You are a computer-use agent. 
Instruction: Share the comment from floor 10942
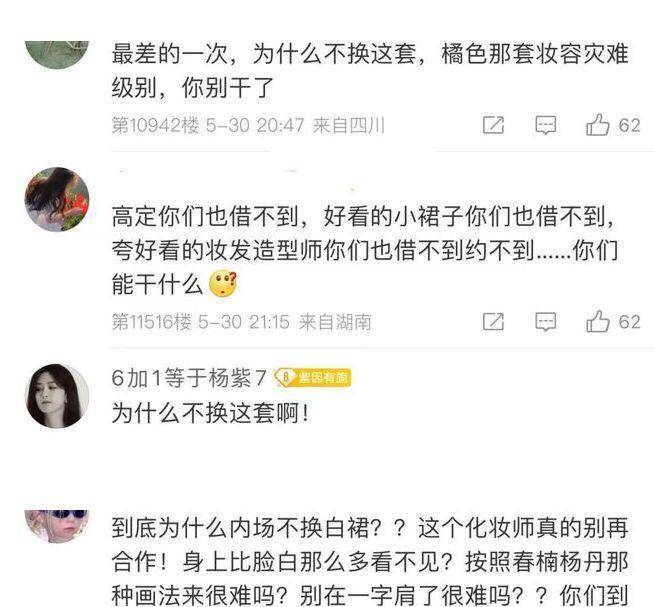[x=493, y=125]
